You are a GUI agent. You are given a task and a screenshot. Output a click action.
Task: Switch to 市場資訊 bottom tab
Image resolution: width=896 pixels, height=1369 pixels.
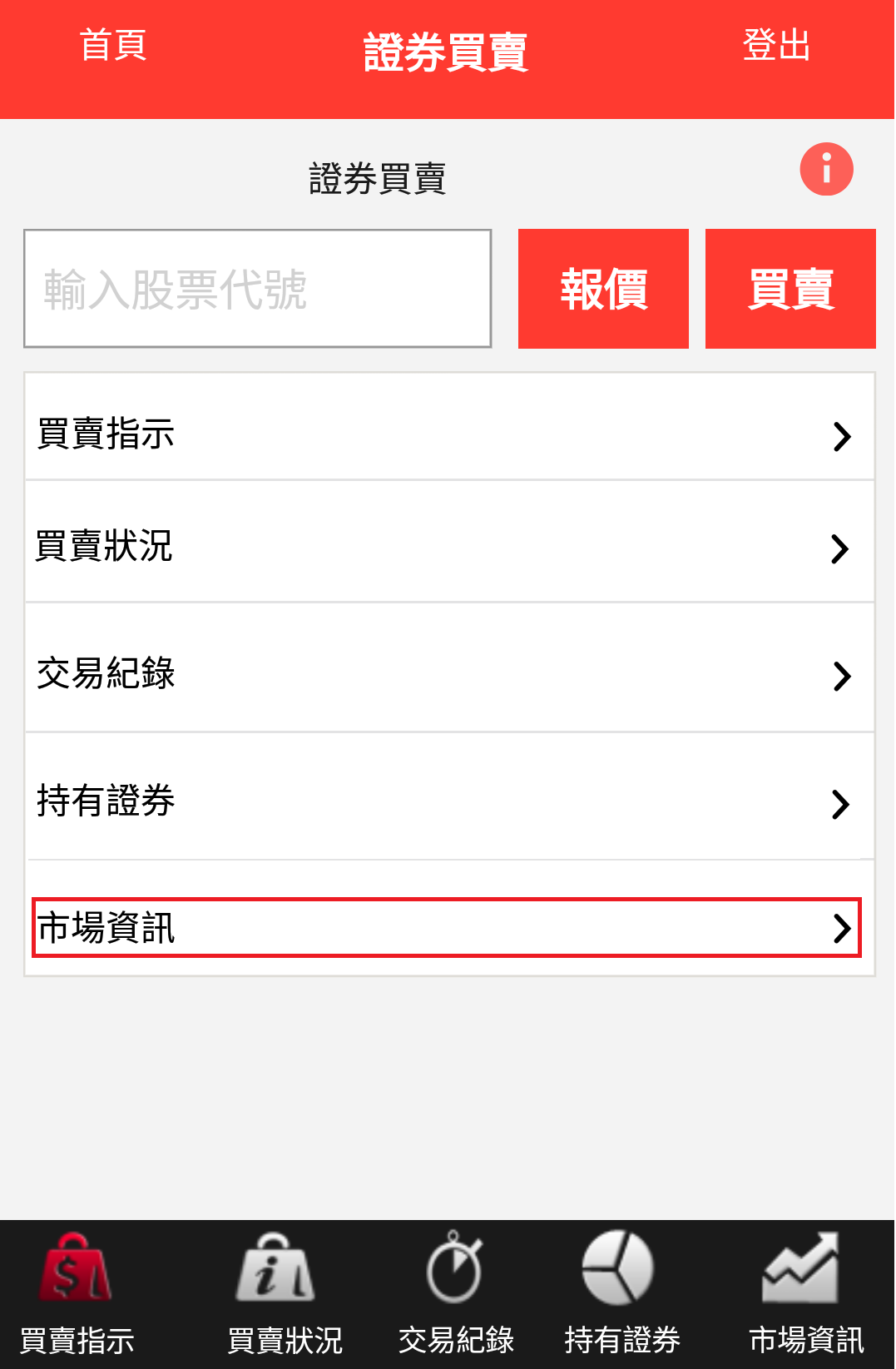coord(804,1294)
